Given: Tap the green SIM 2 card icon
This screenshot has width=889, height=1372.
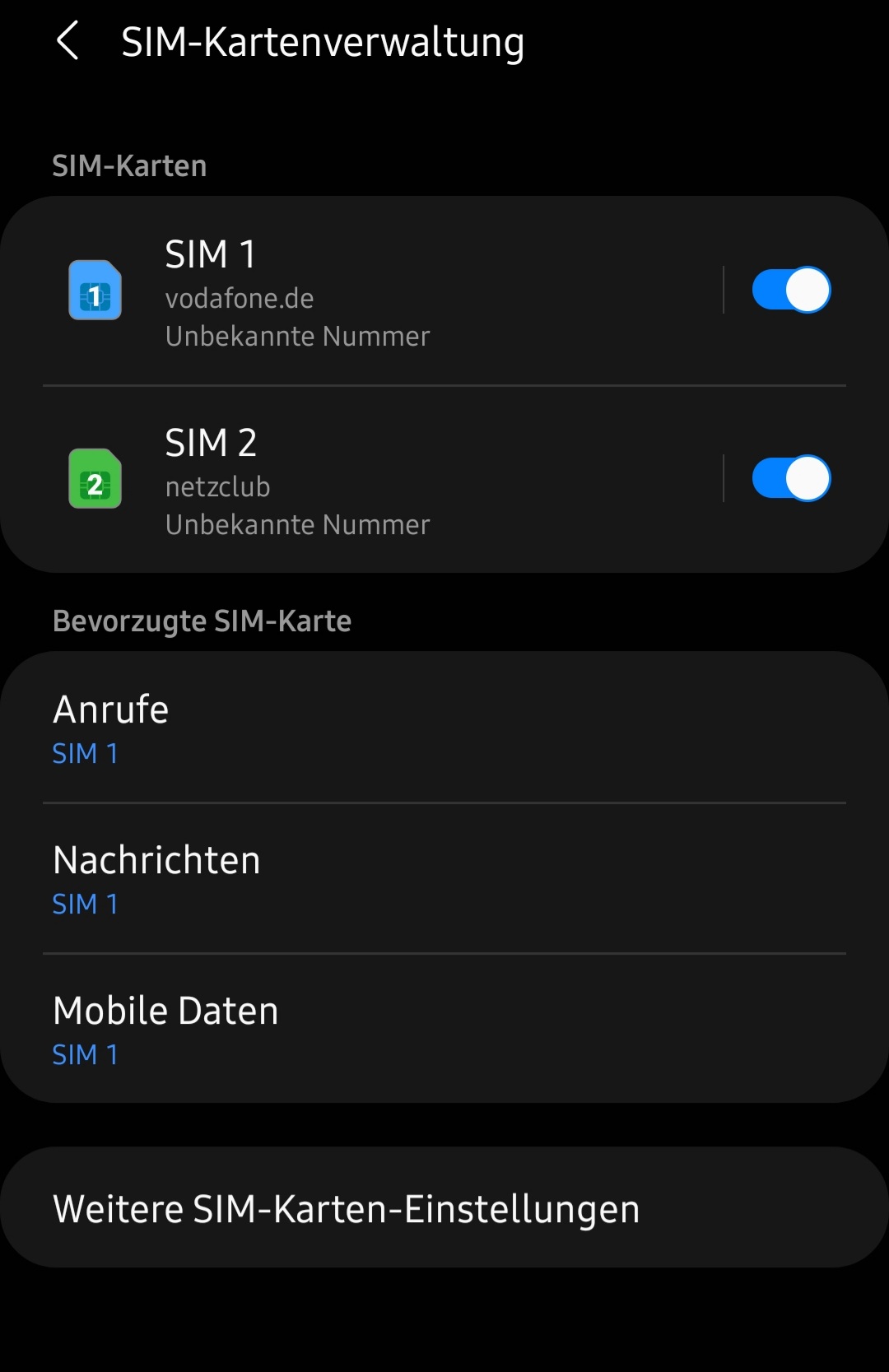Looking at the screenshot, I should point(94,480).
